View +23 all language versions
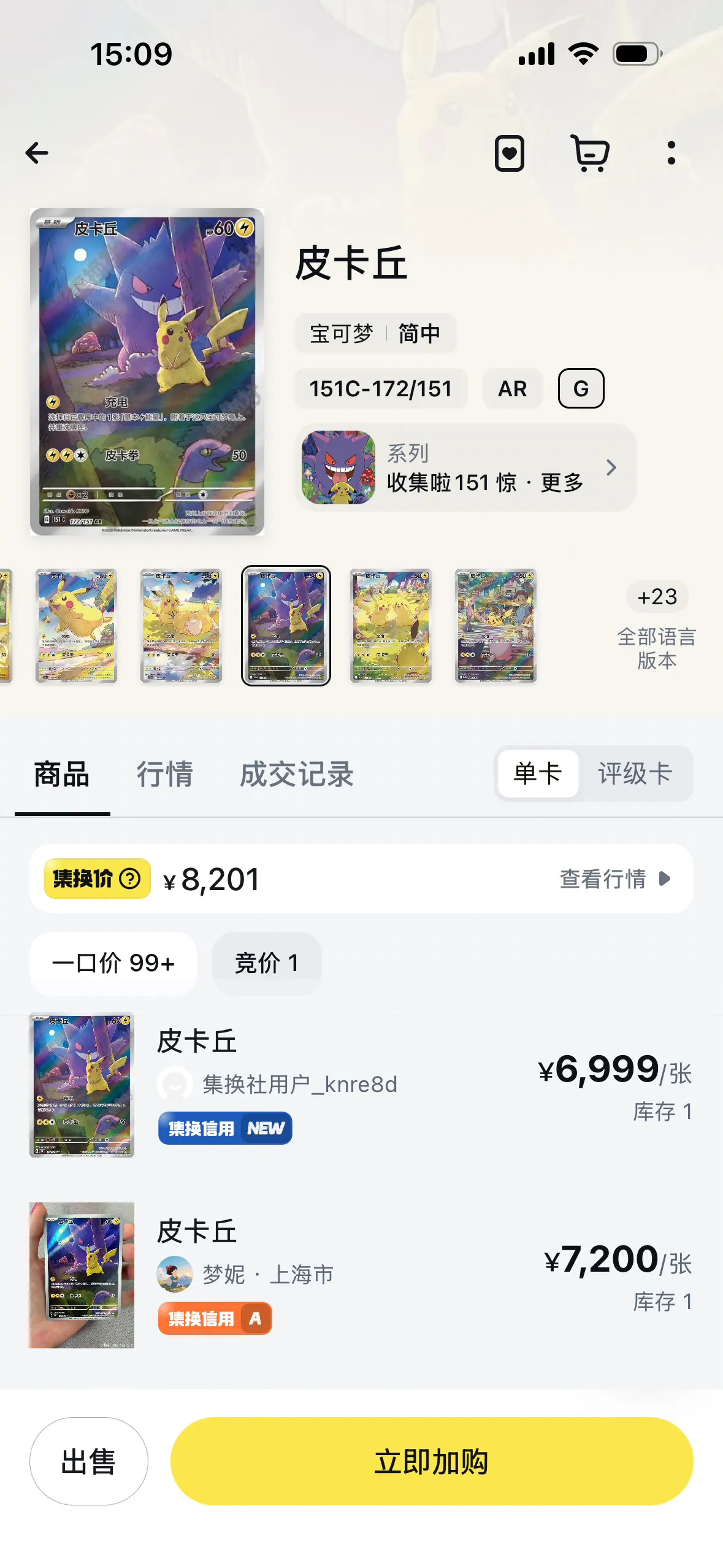Viewport: 723px width, 1568px height. click(x=657, y=625)
